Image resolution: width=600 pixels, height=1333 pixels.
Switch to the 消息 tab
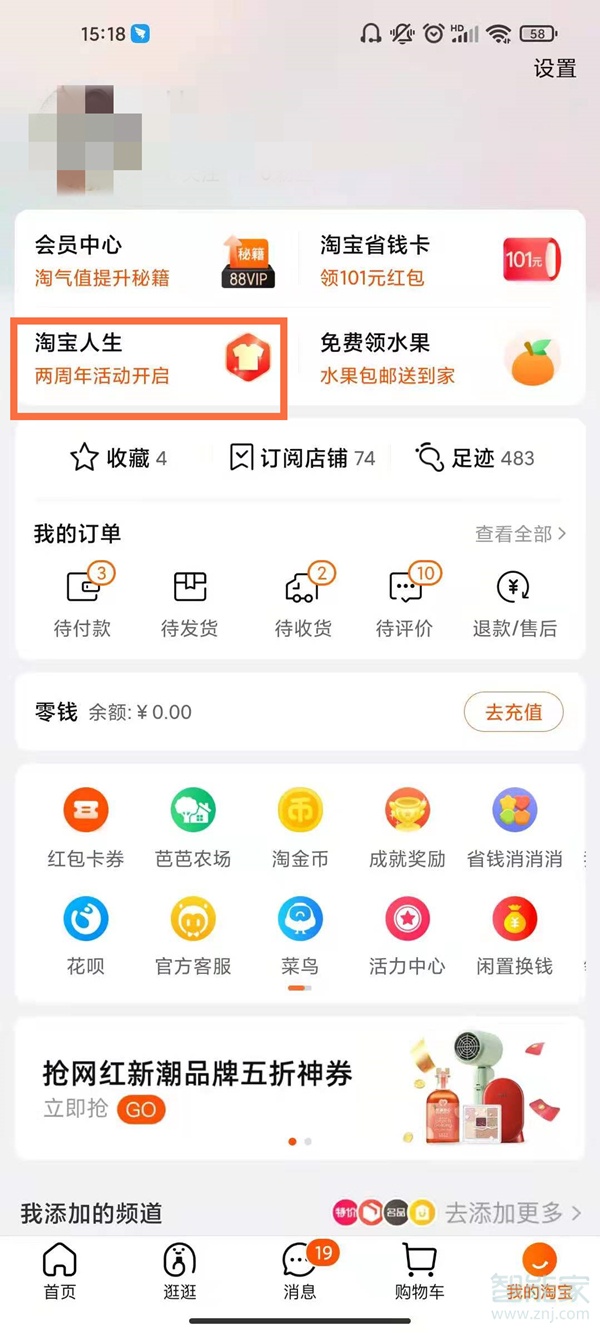(x=300, y=1272)
